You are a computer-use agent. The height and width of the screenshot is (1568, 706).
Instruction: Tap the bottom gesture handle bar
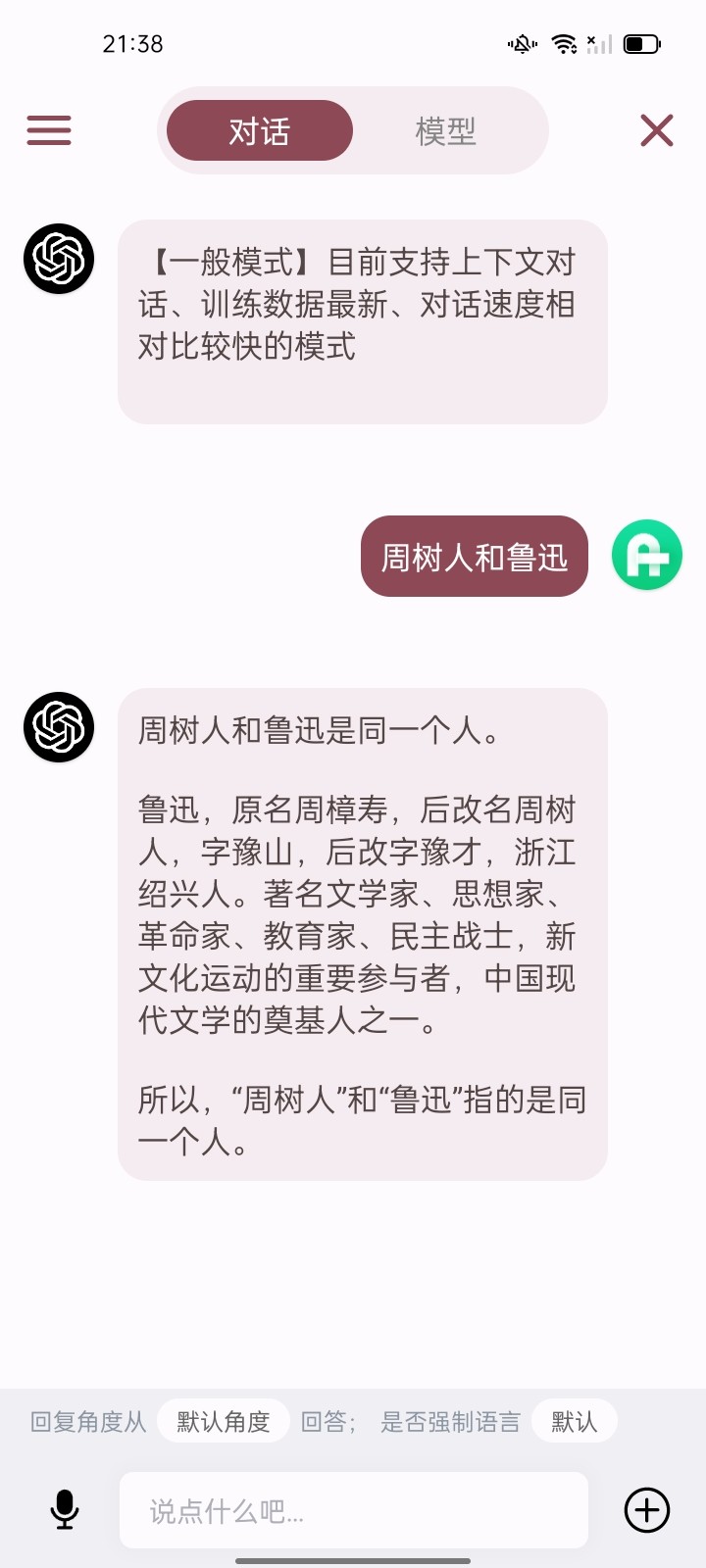click(353, 1558)
